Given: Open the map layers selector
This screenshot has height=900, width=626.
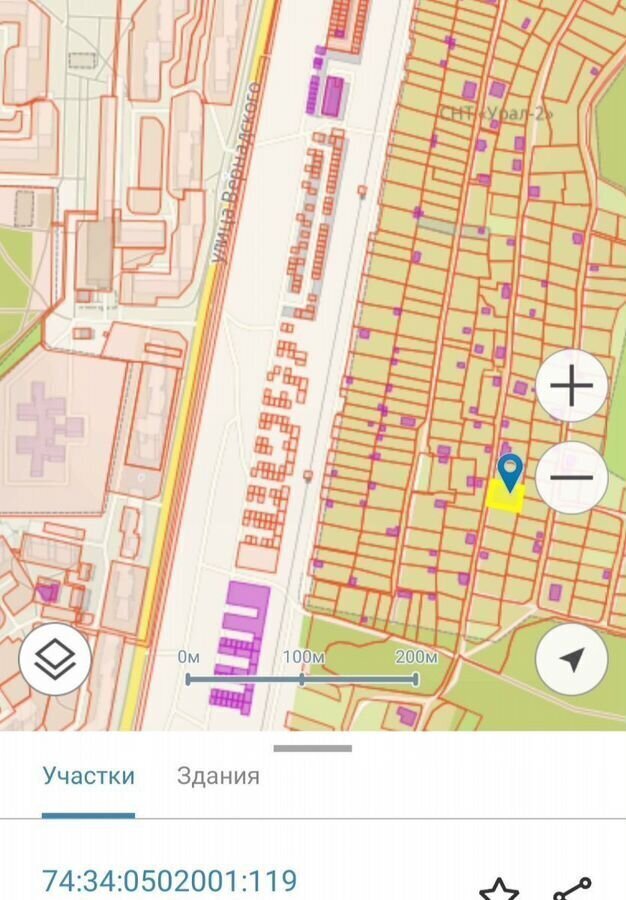Looking at the screenshot, I should pos(55,659).
